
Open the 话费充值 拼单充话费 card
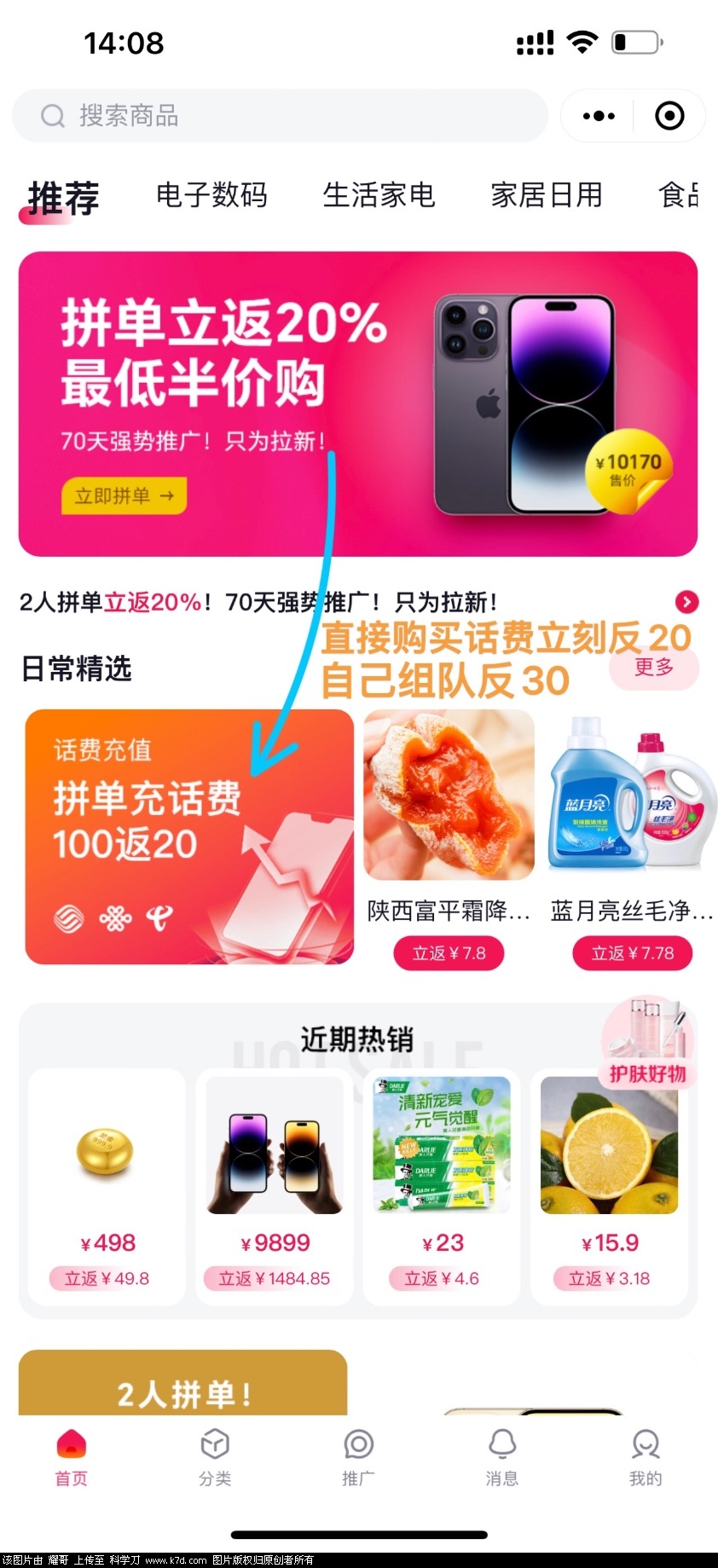189,836
